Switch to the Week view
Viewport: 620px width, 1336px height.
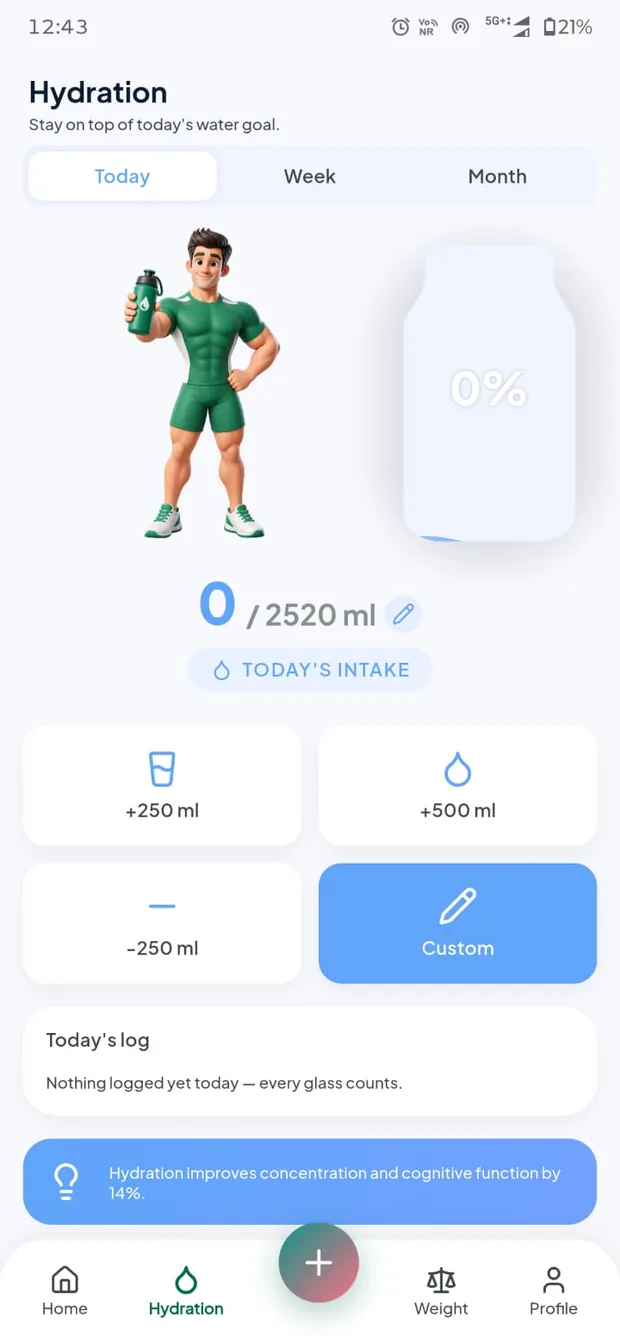310,176
